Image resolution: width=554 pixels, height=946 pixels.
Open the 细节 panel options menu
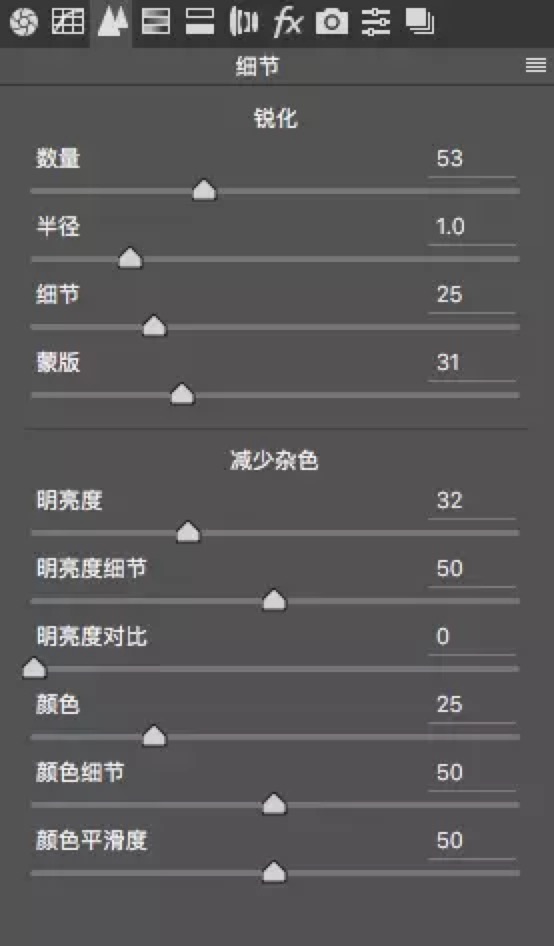[x=535, y=66]
